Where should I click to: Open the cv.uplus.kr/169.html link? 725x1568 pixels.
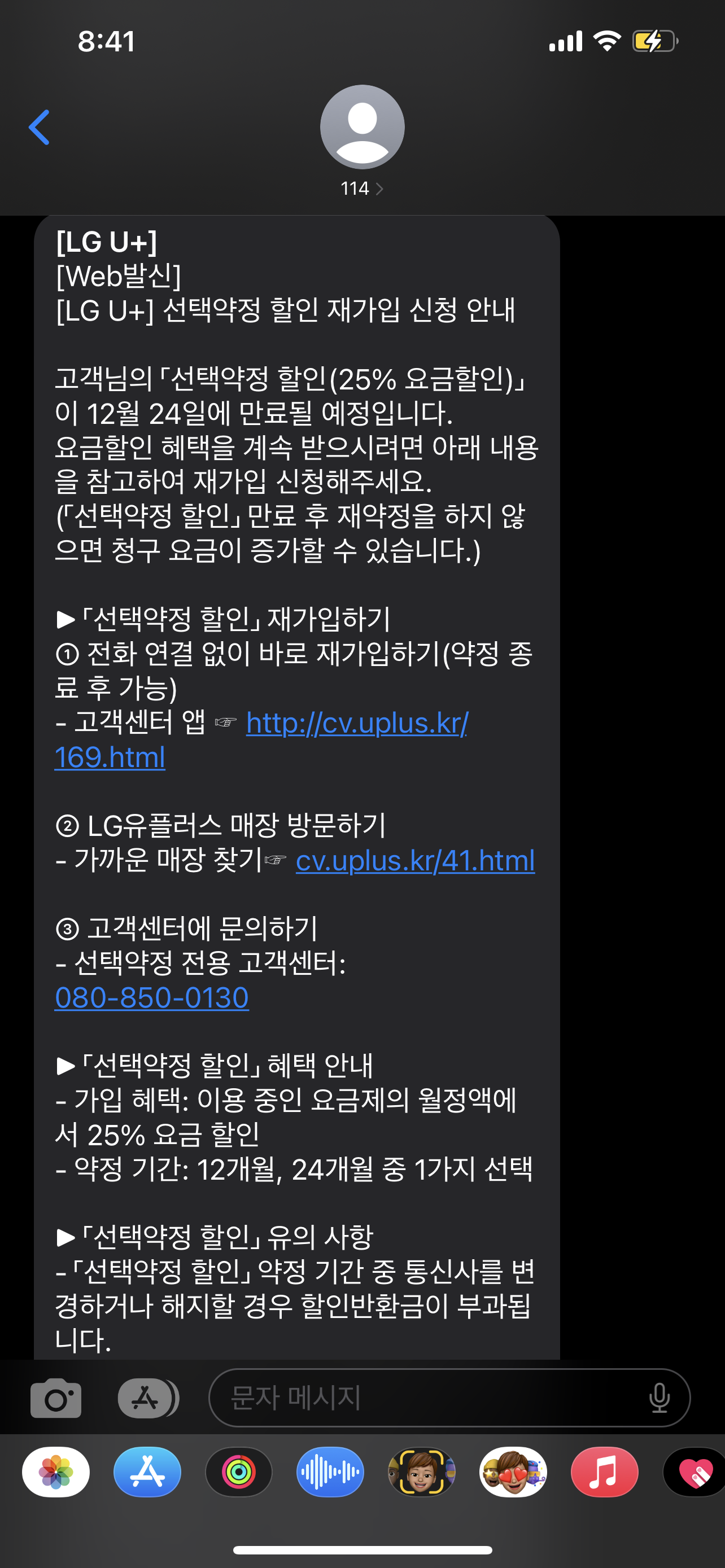(356, 724)
